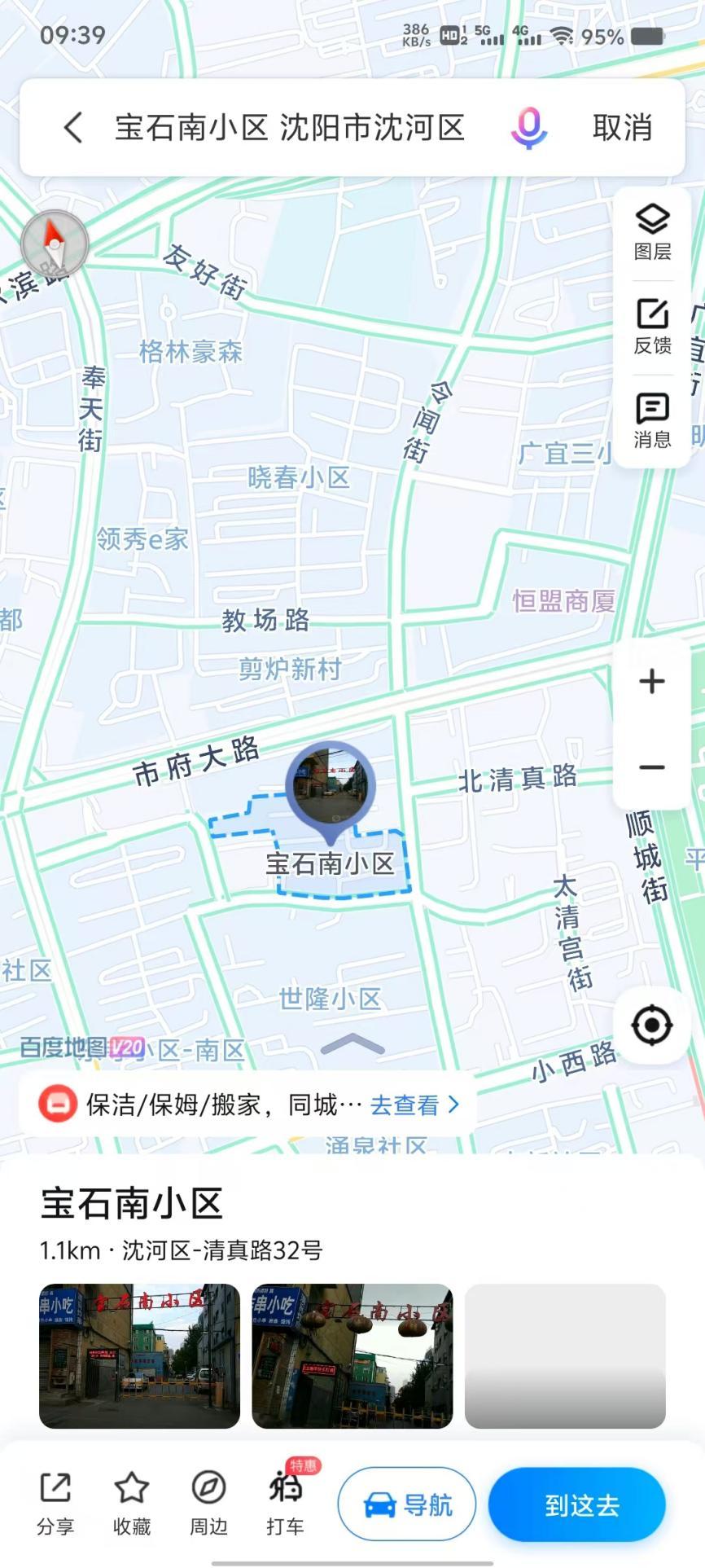Tap 到这去 to plan a route
Screen dimensions: 705x1568
[577, 1504]
